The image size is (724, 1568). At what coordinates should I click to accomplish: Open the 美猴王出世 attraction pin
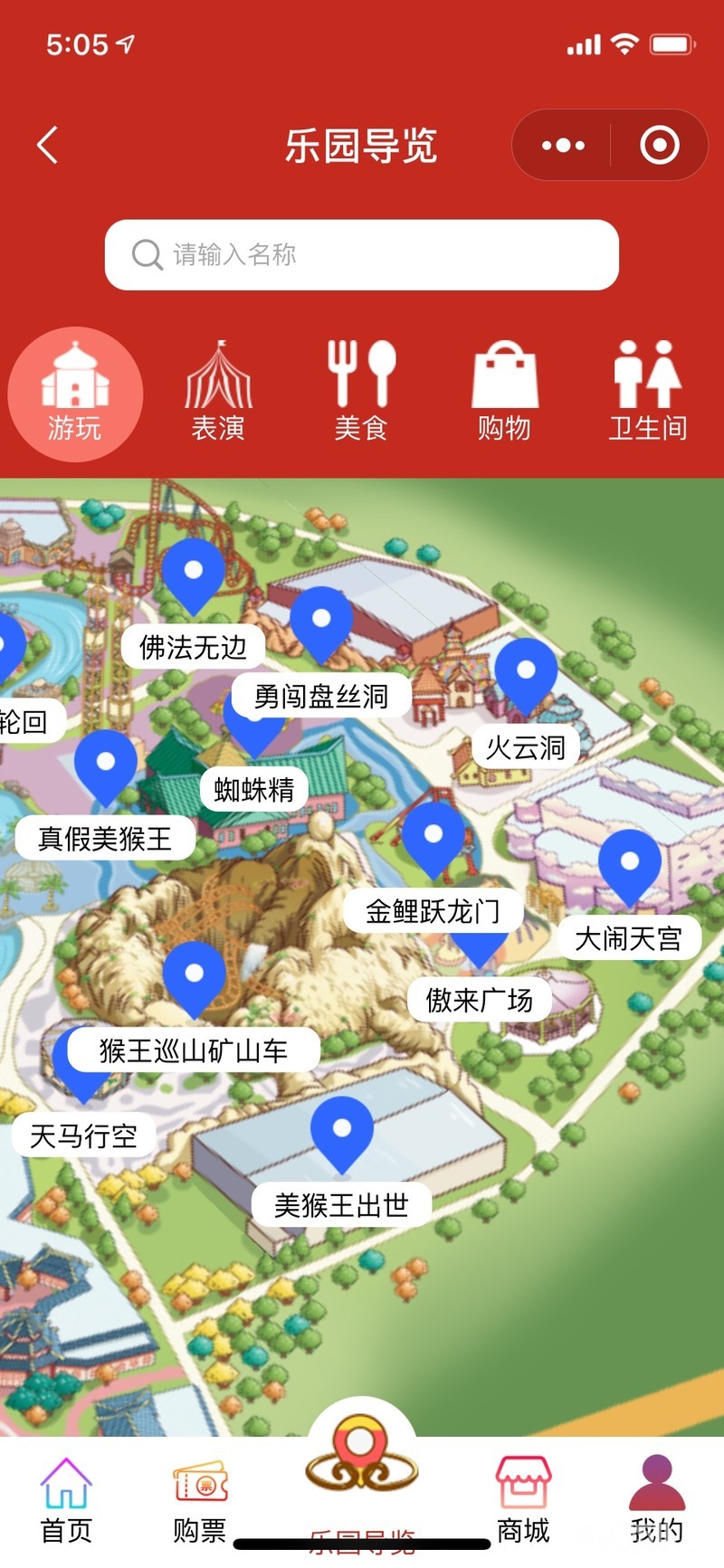(342, 1131)
